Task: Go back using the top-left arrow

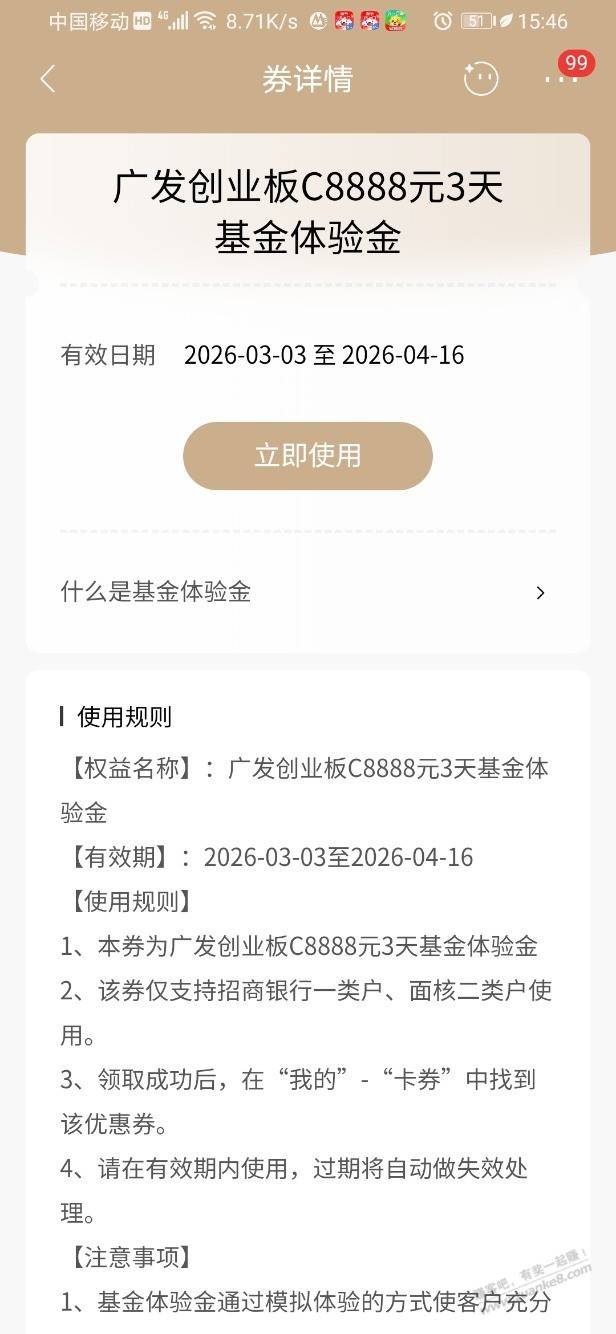Action: point(47,79)
